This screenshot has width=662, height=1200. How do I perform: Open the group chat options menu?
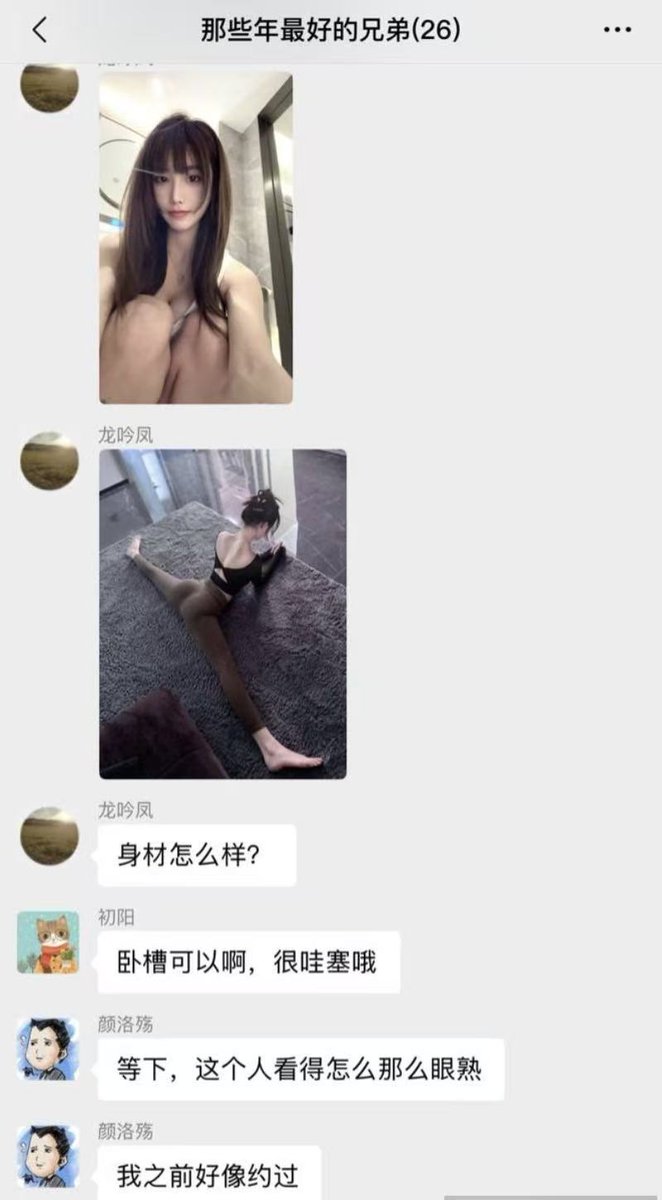pos(617,30)
